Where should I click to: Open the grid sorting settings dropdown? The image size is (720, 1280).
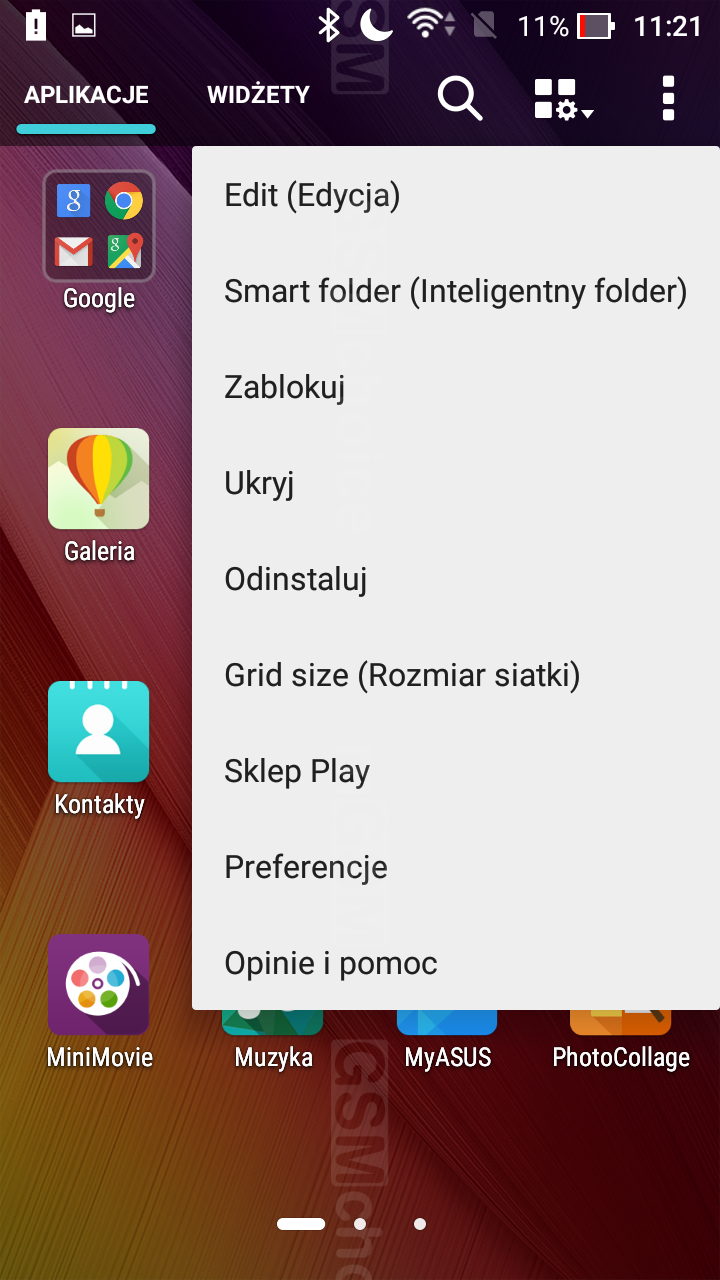pos(563,99)
